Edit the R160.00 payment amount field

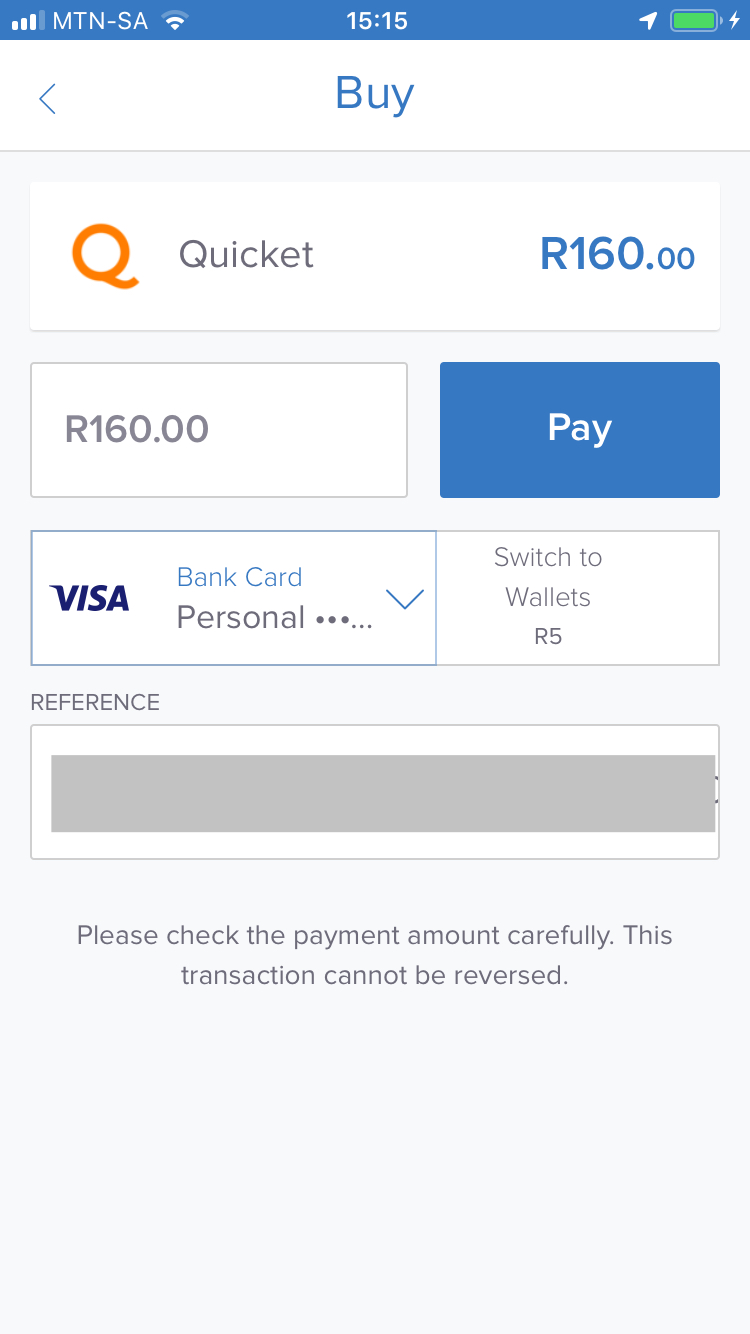coord(219,429)
